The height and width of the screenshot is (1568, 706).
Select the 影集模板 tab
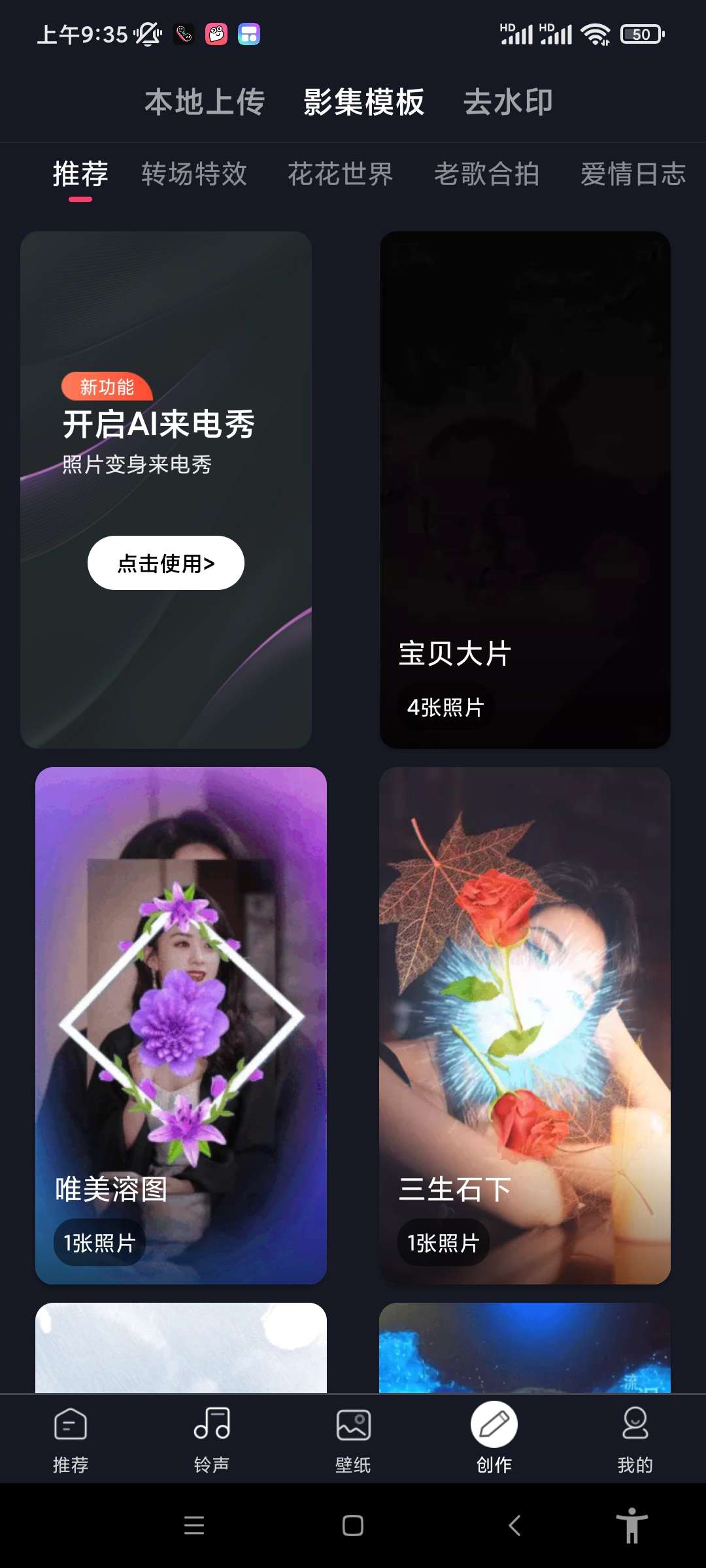point(363,103)
